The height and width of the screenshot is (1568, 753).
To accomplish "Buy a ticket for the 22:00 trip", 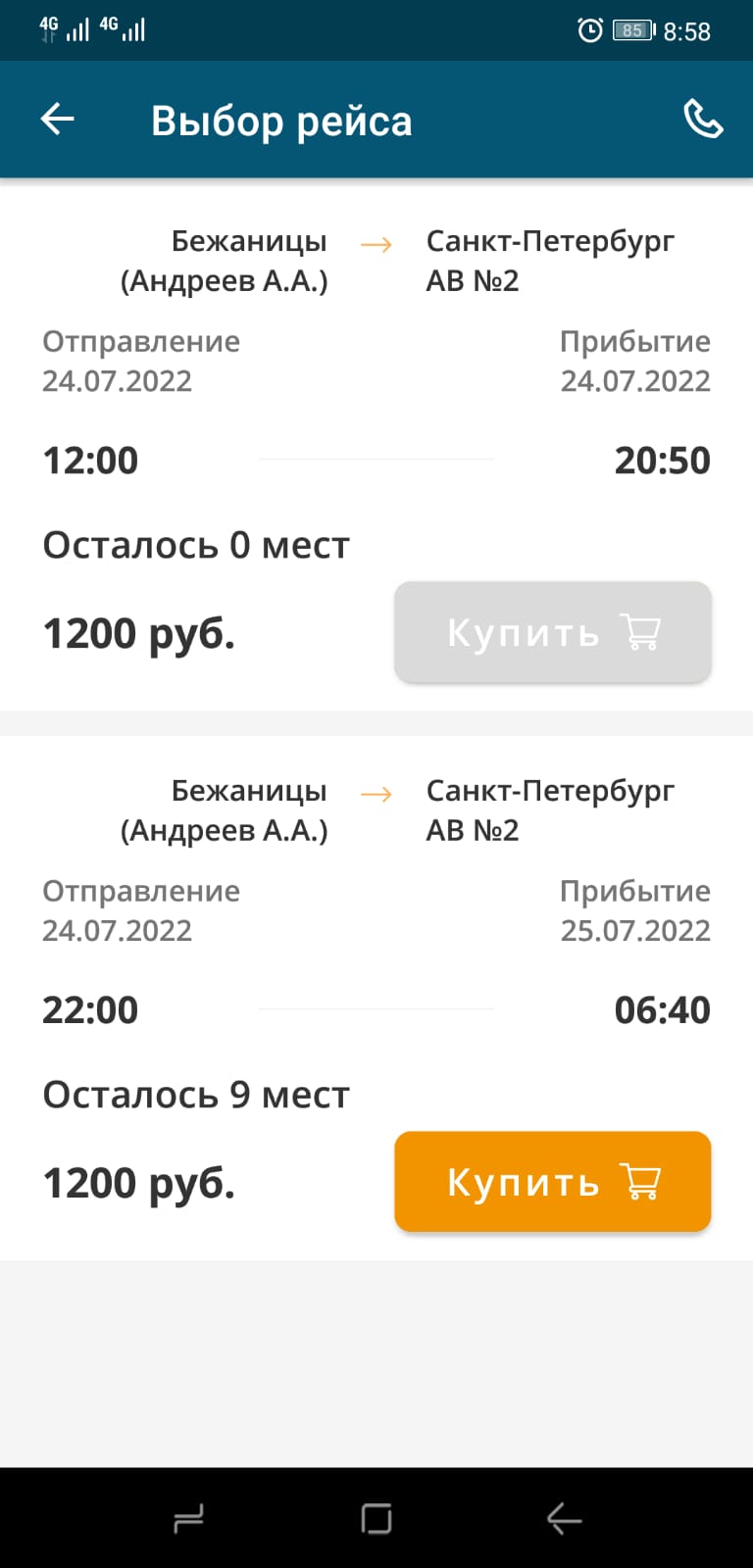I will pyautogui.click(x=552, y=1182).
